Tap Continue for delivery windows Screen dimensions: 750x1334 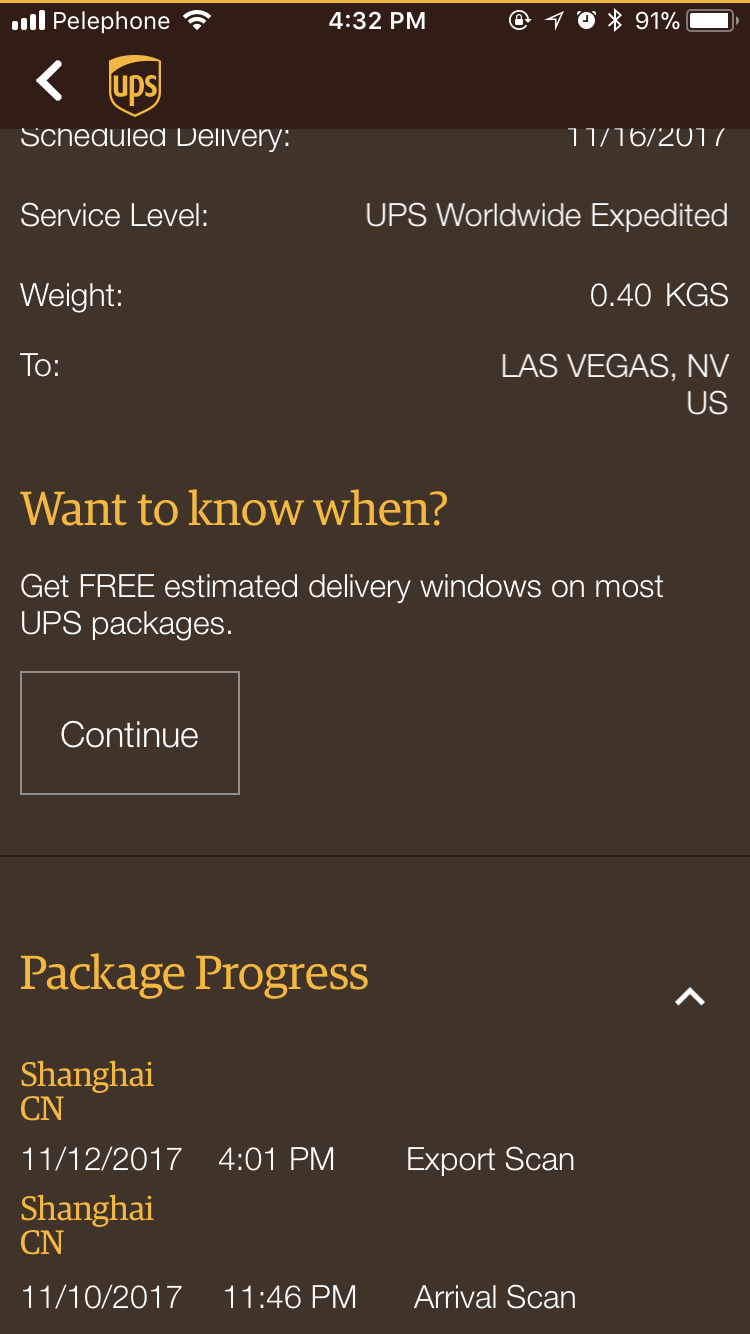click(130, 733)
